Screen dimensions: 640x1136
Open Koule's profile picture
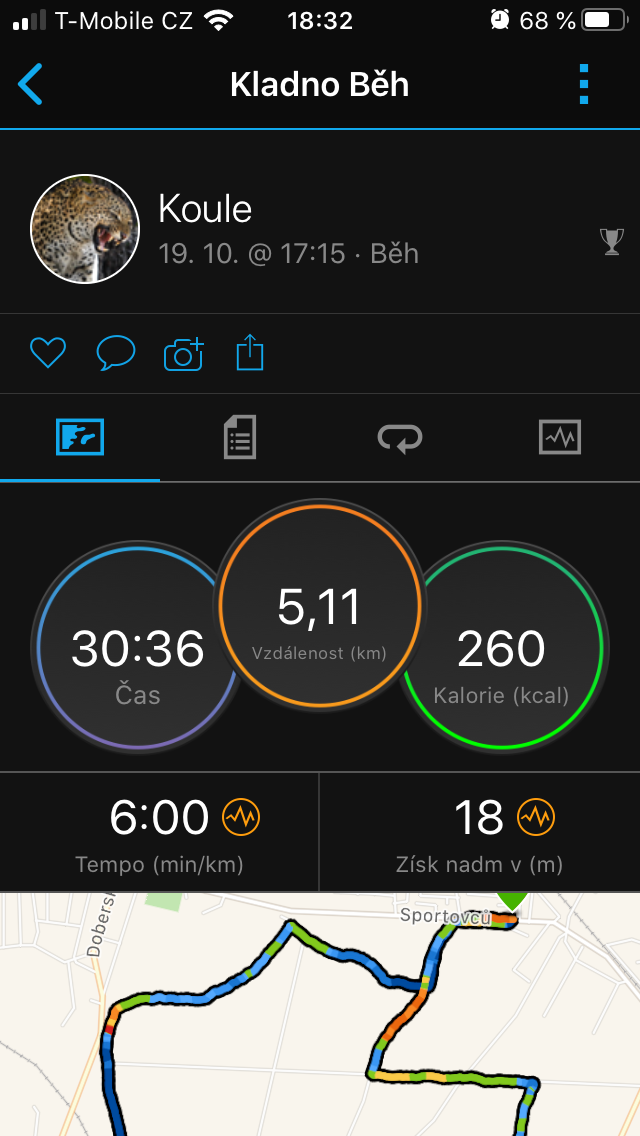click(85, 228)
